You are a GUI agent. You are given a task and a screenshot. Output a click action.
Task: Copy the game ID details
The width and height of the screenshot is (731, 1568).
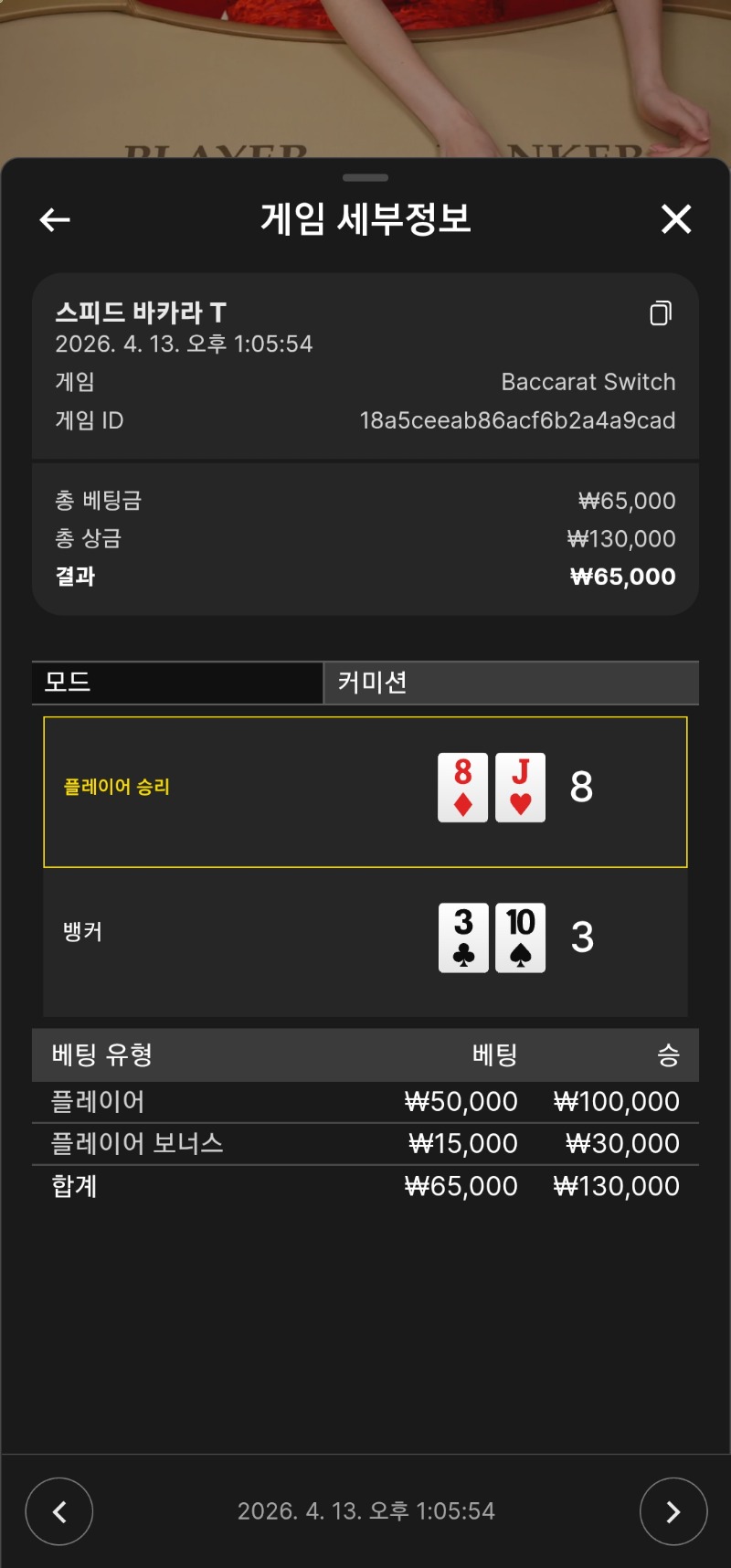click(x=661, y=313)
